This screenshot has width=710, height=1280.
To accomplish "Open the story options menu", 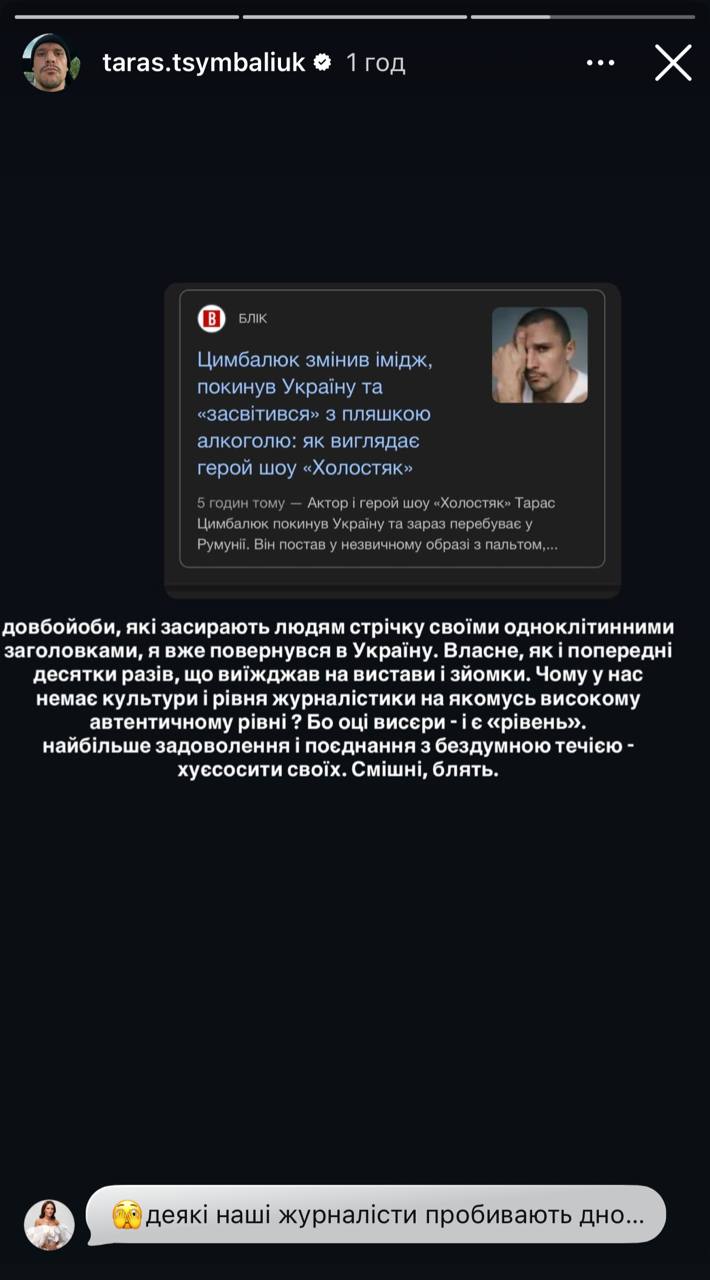I will tap(600, 63).
